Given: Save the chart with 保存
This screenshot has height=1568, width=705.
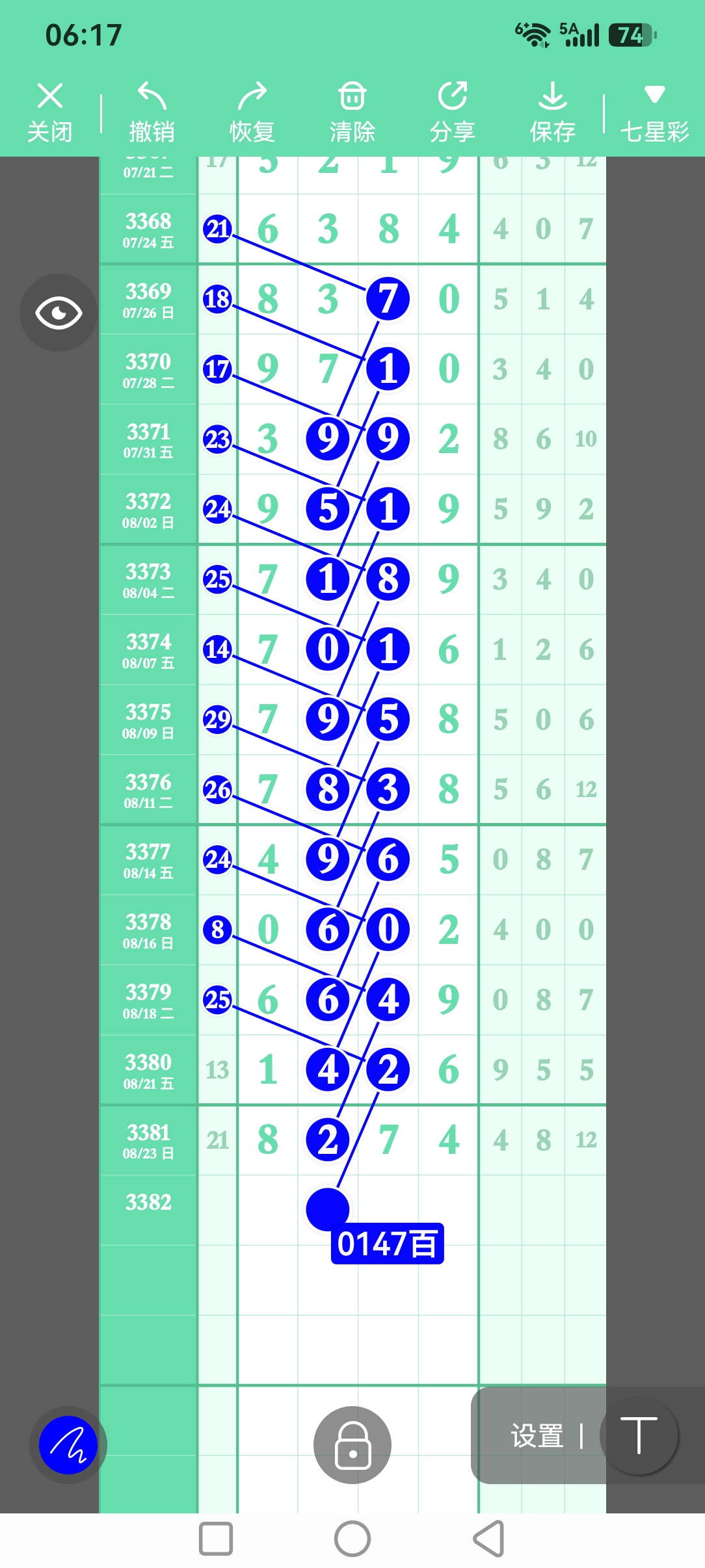Looking at the screenshot, I should (x=552, y=112).
